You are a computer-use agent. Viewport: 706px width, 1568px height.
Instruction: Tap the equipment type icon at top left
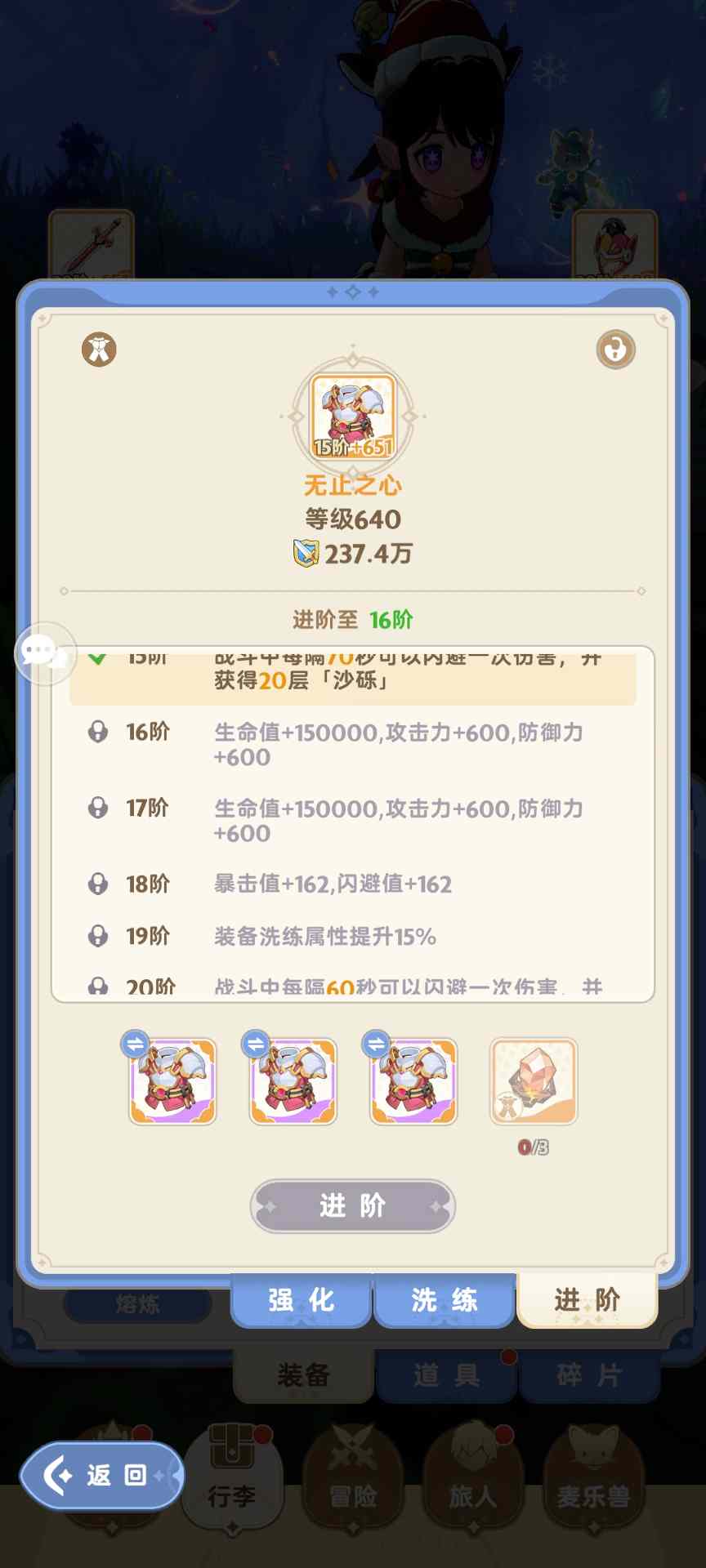coord(99,350)
